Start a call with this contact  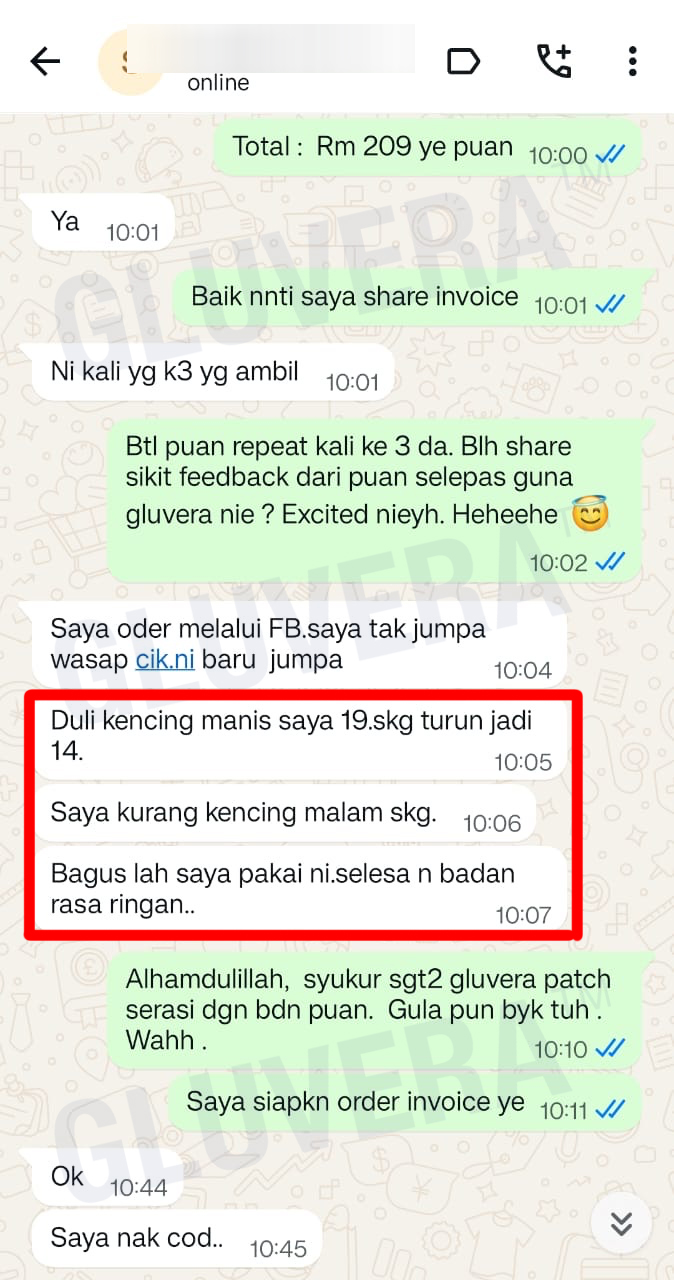click(553, 62)
